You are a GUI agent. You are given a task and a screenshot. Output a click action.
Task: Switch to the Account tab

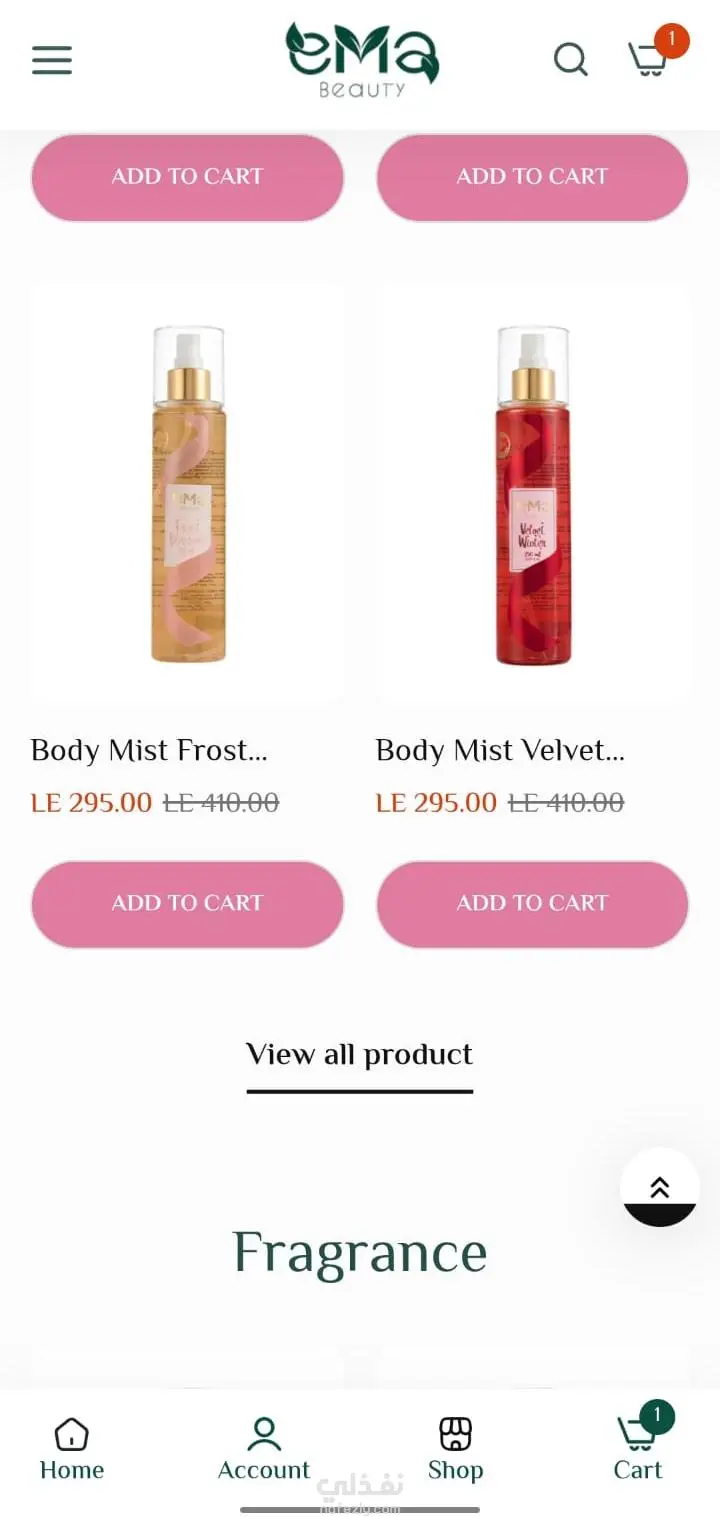(264, 1448)
